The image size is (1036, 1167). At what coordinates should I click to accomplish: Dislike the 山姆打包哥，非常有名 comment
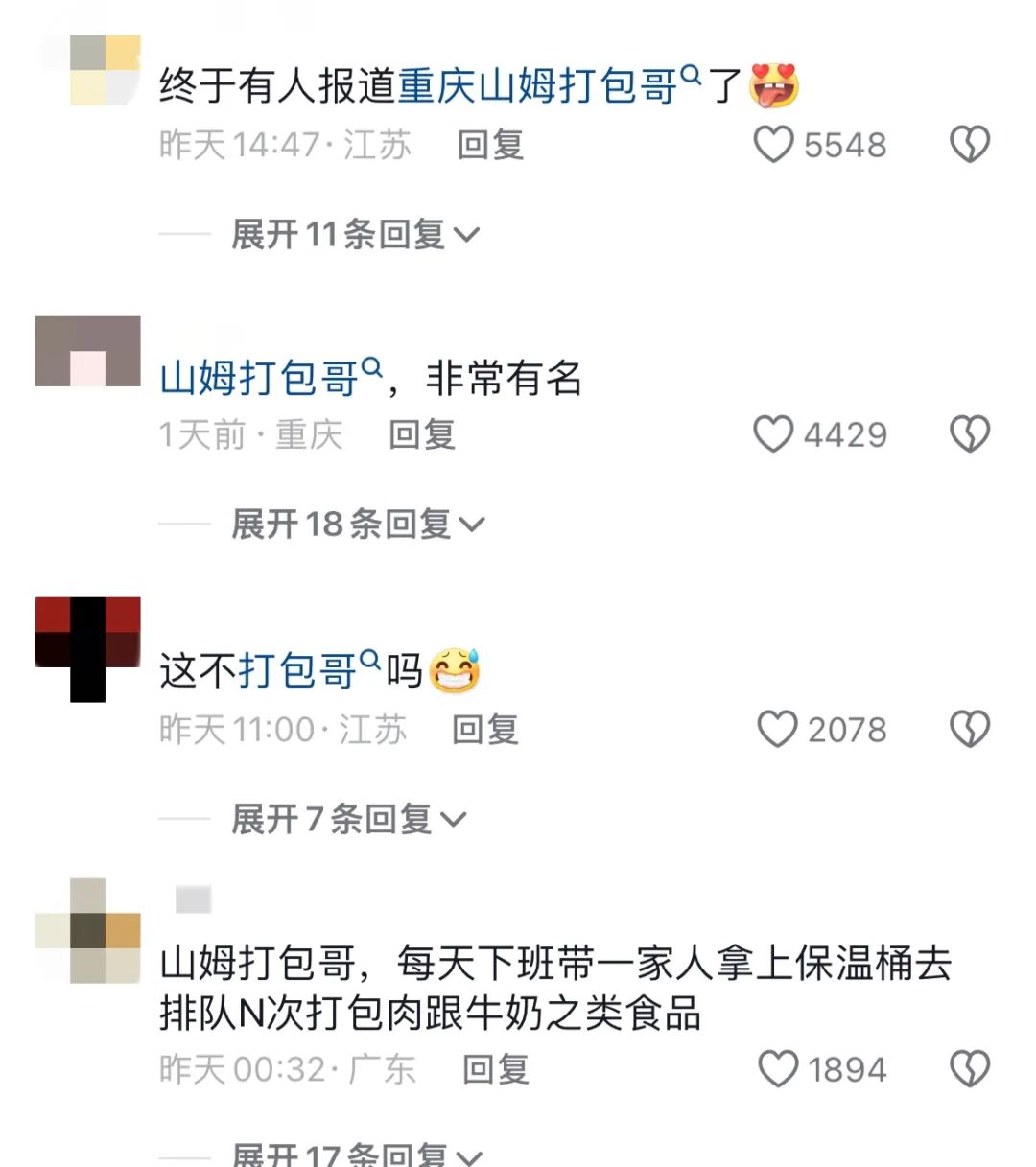(969, 434)
